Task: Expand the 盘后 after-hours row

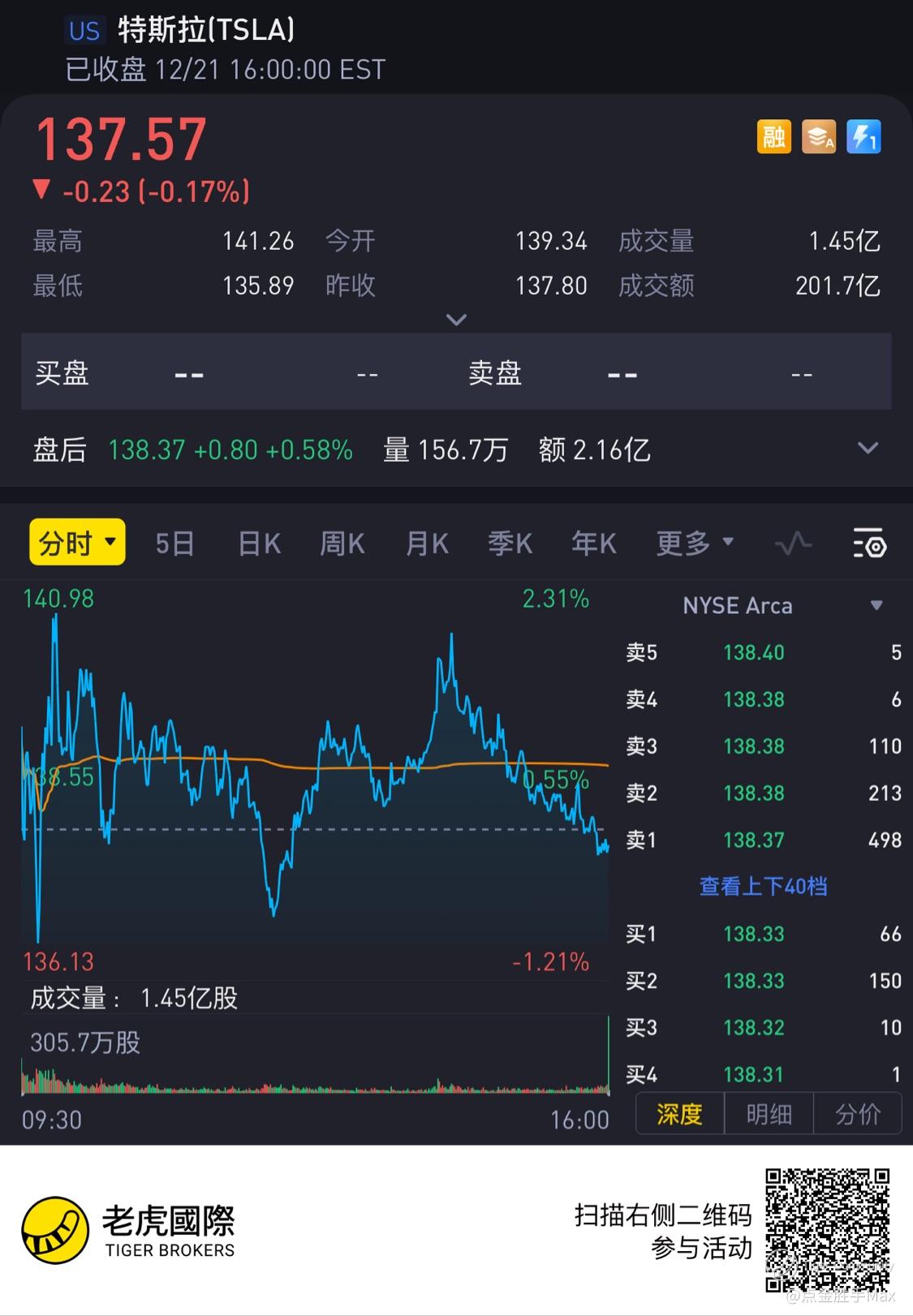Action: click(868, 449)
